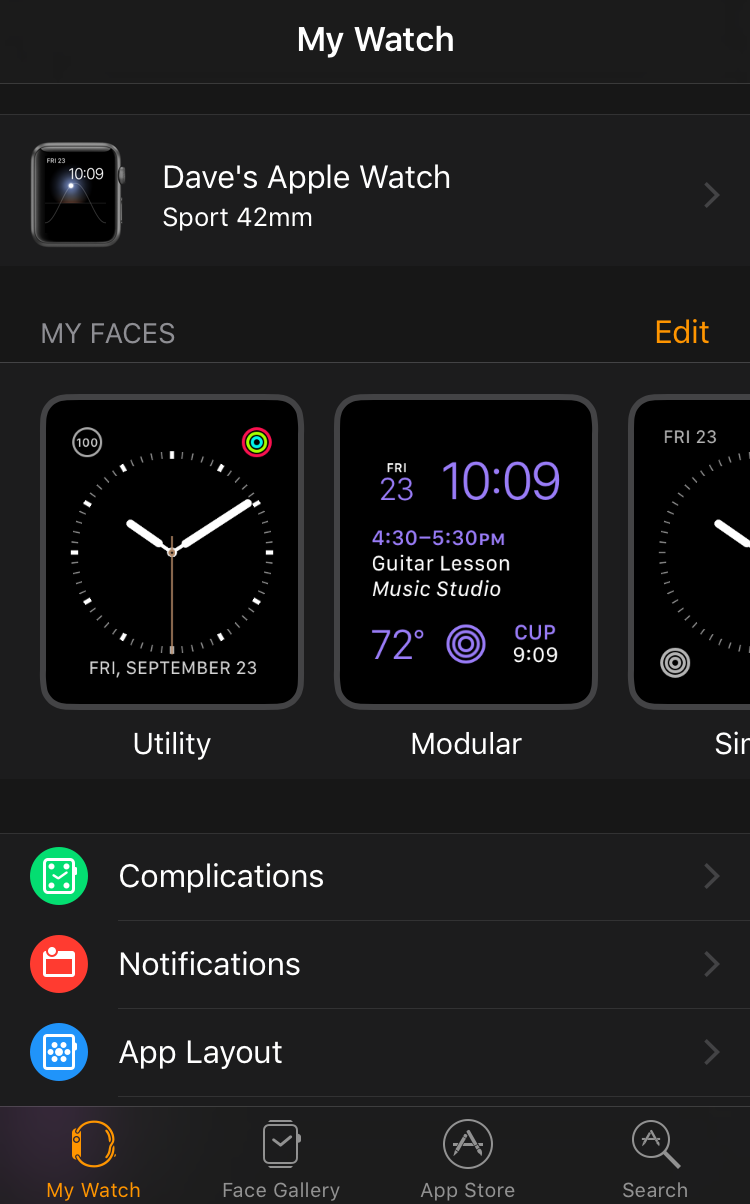
Task: Switch to the Face Gallery tab
Action: tap(281, 1158)
